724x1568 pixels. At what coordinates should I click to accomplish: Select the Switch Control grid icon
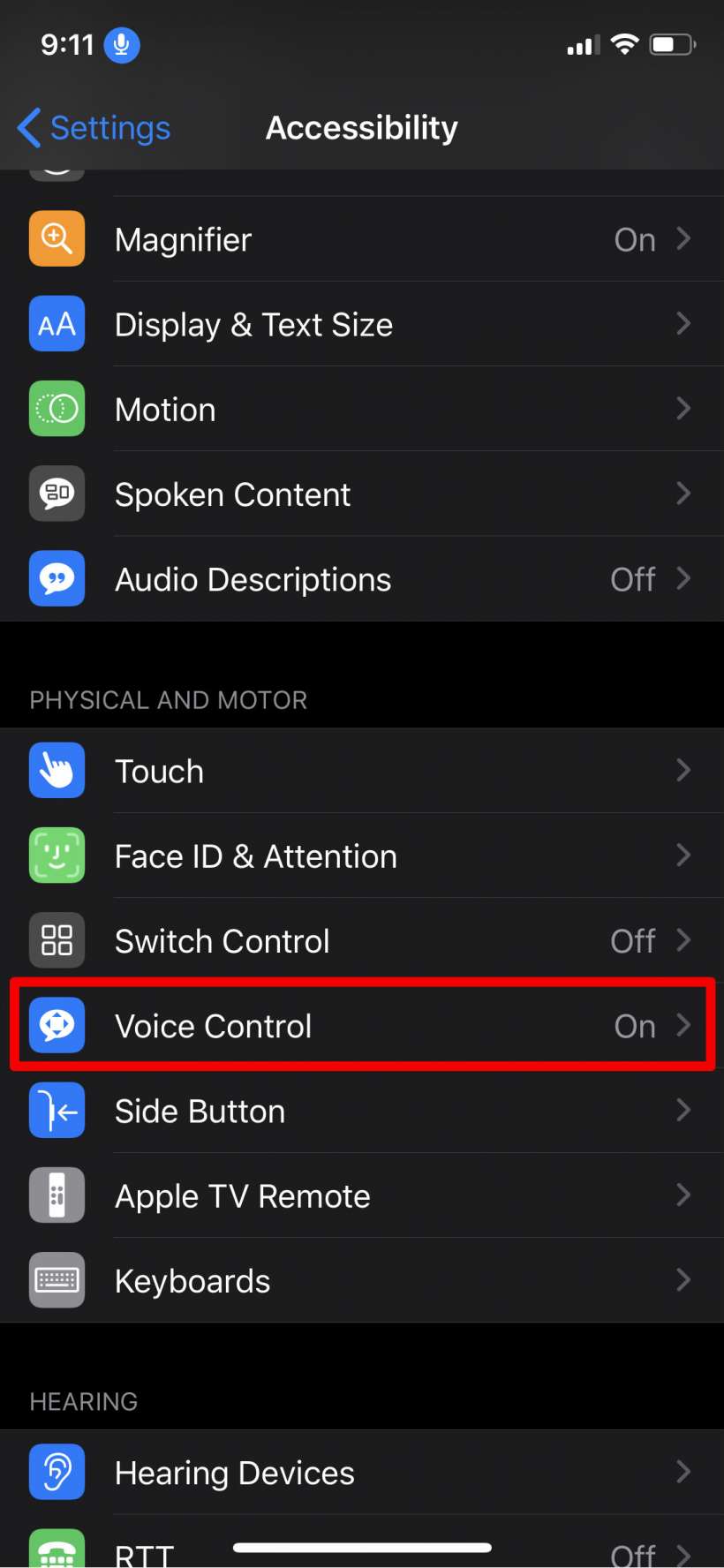[57, 939]
